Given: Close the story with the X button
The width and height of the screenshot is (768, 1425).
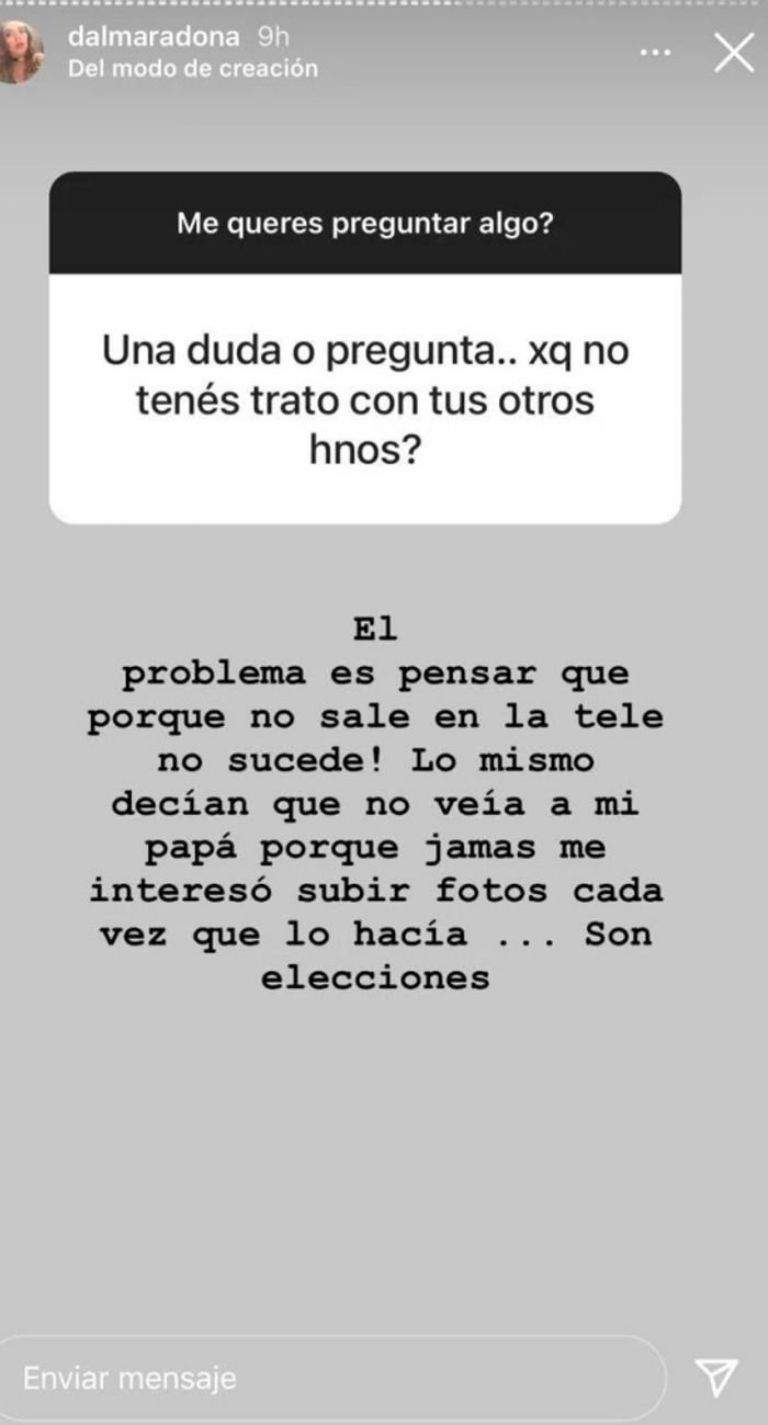Looking at the screenshot, I should point(734,52).
